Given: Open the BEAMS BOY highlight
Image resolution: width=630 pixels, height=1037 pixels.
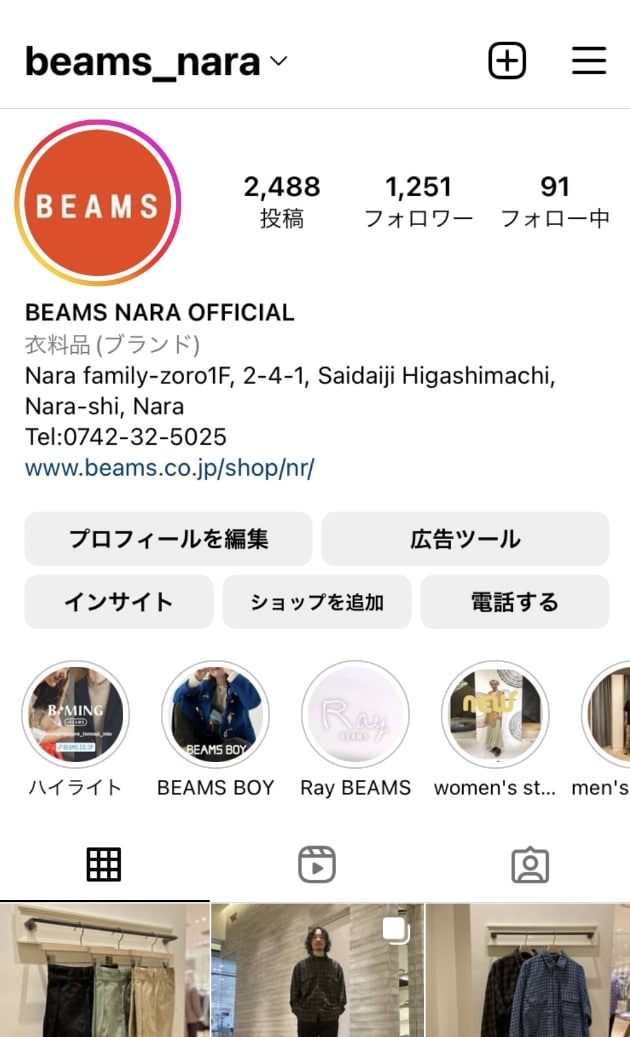Looking at the screenshot, I should 215,714.
